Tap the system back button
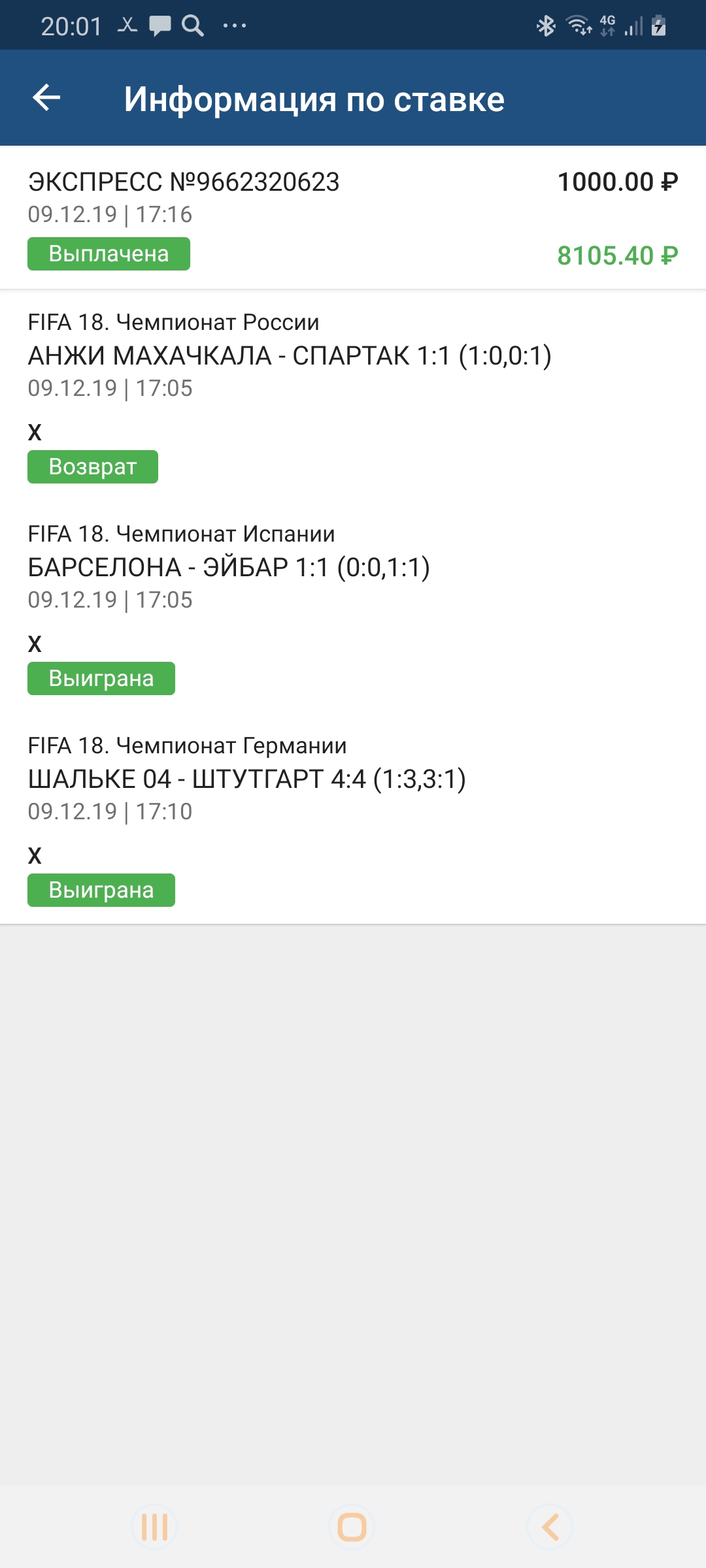The image size is (706, 1568). (550, 1527)
